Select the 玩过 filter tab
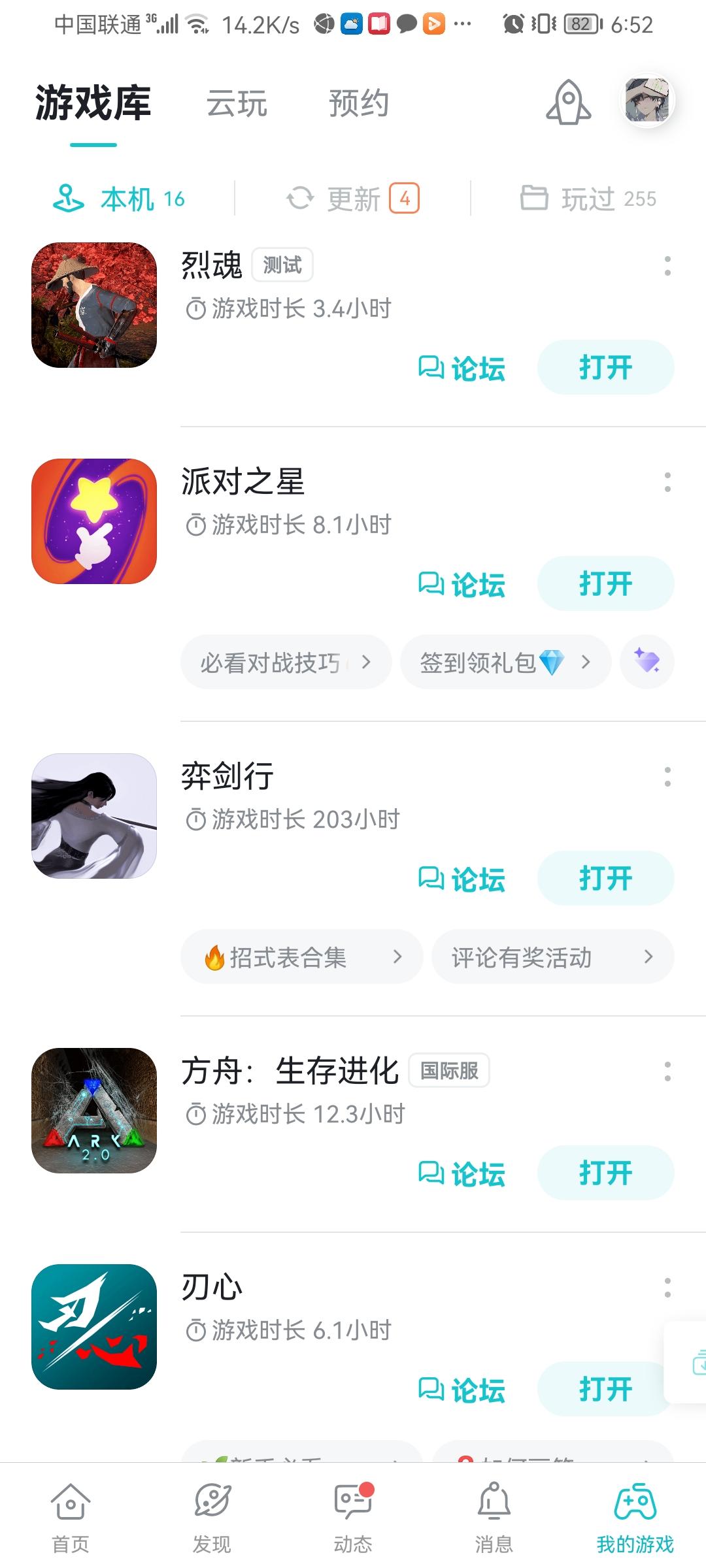The width and height of the screenshot is (706, 1568). click(x=588, y=199)
